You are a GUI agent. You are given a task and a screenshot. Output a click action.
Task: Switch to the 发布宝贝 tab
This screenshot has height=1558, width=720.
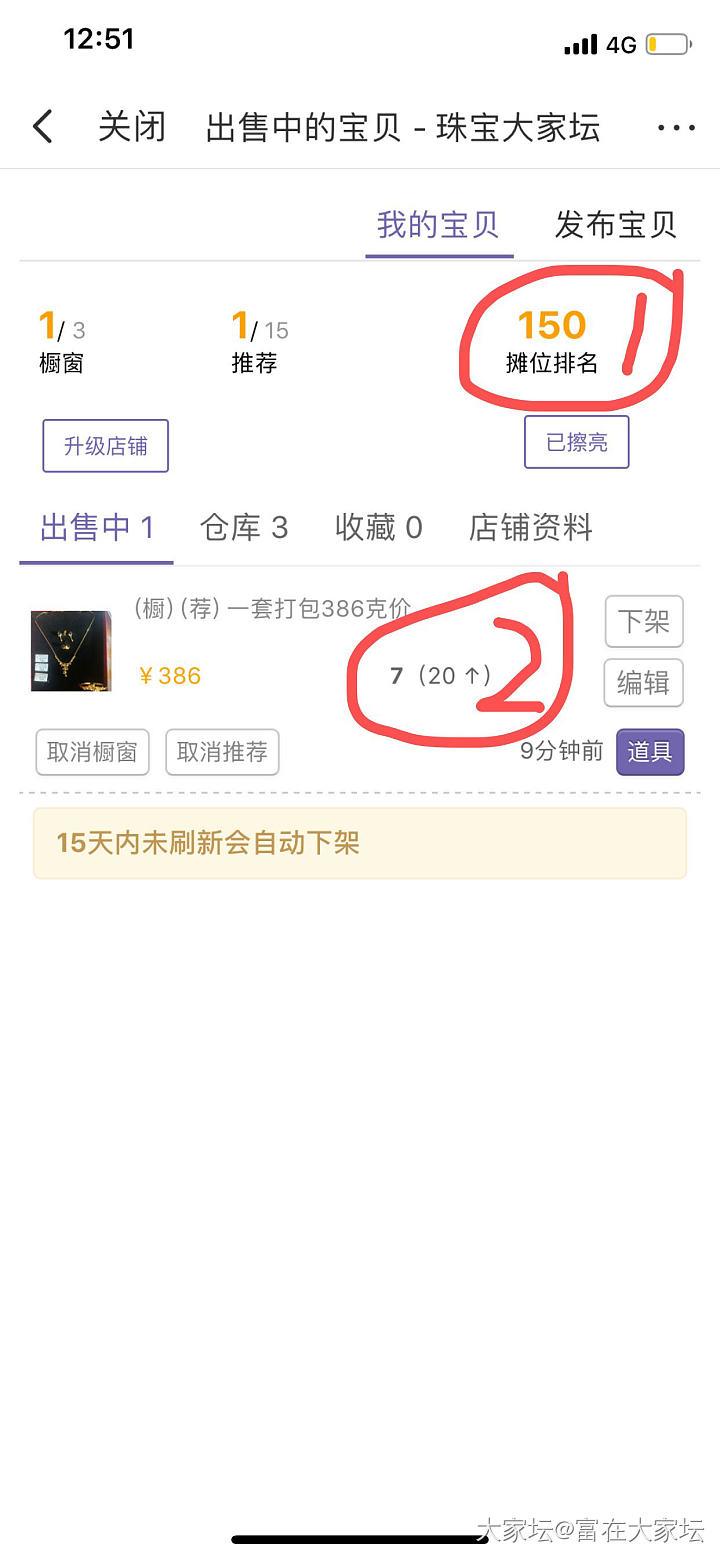(615, 225)
